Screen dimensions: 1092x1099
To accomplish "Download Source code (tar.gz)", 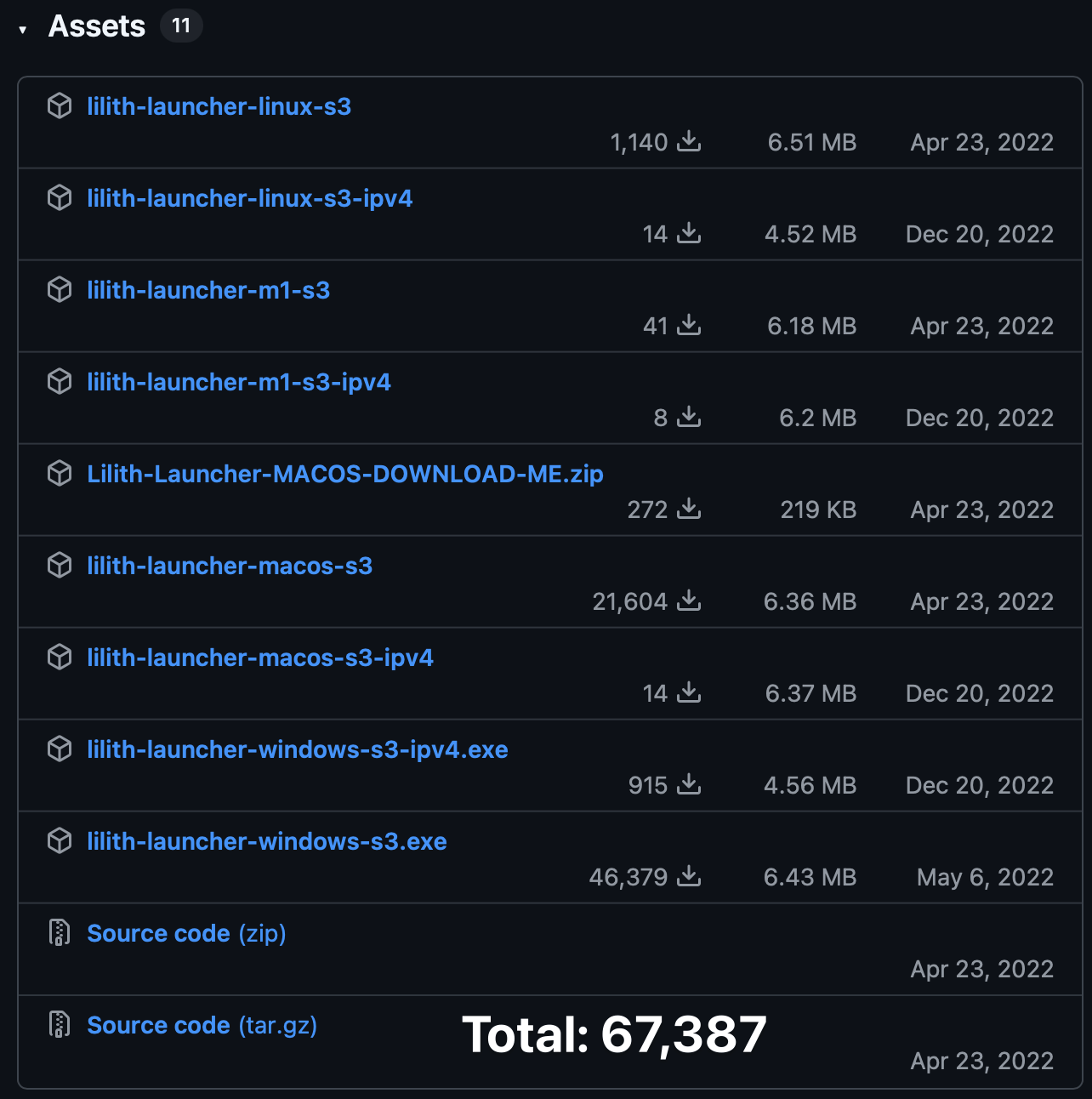I will pyautogui.click(x=202, y=1025).
